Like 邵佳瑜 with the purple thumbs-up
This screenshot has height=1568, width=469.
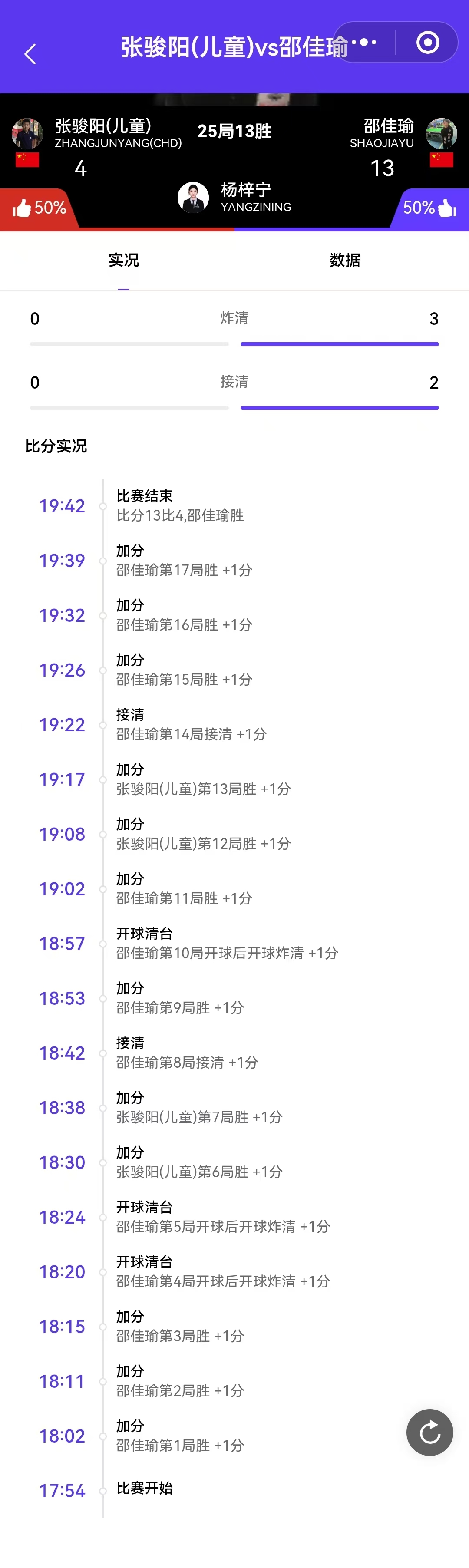point(446,208)
